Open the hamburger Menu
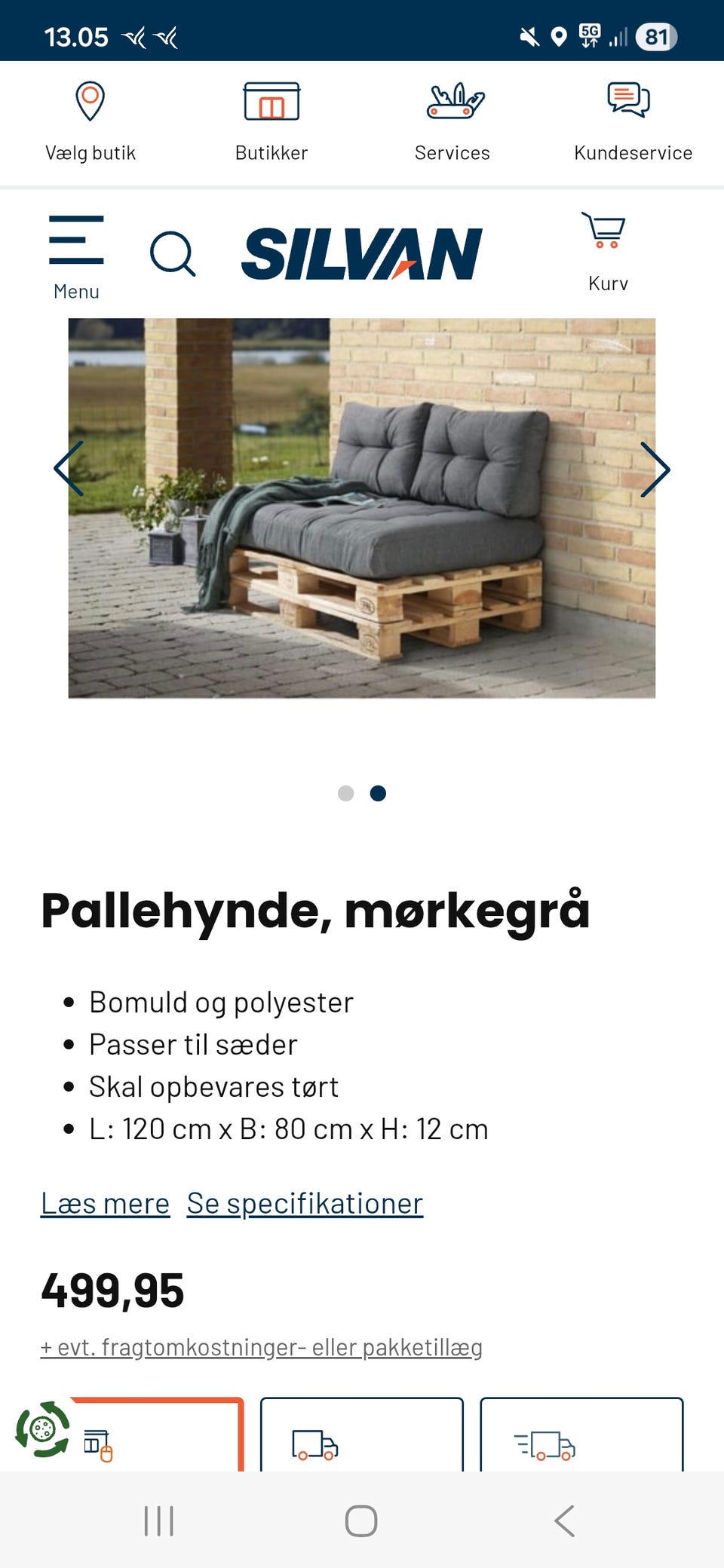Screen dimensions: 724x1568 tap(76, 249)
